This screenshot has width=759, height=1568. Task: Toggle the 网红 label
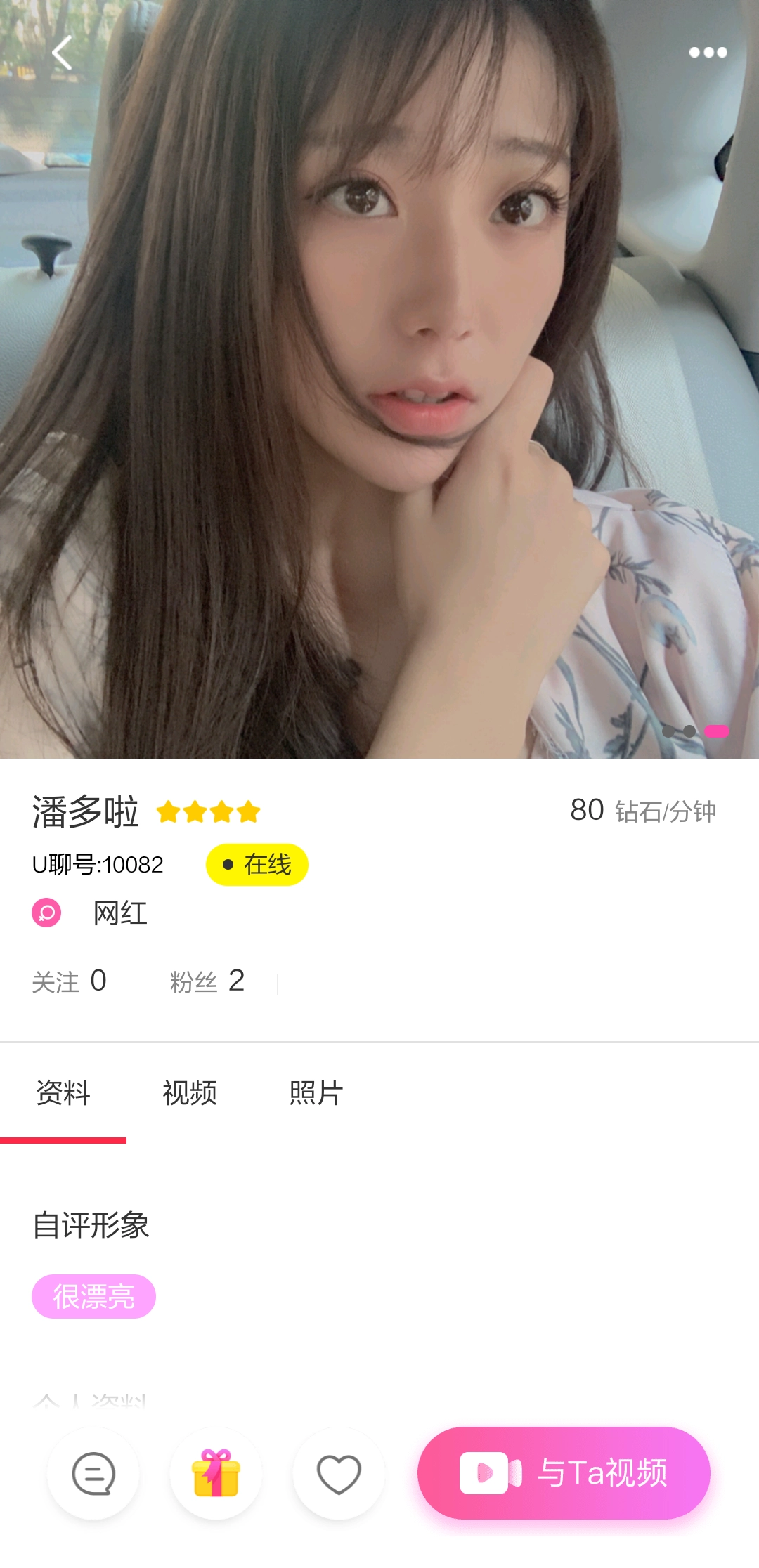(x=120, y=914)
